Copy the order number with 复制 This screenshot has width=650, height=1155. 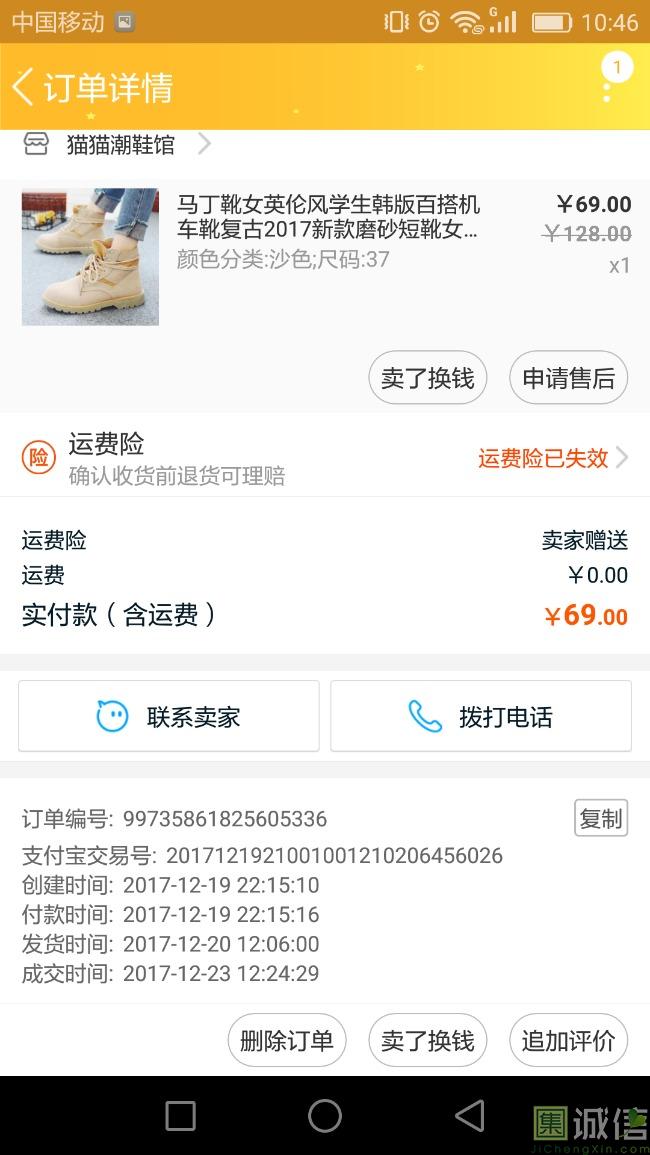[600, 818]
